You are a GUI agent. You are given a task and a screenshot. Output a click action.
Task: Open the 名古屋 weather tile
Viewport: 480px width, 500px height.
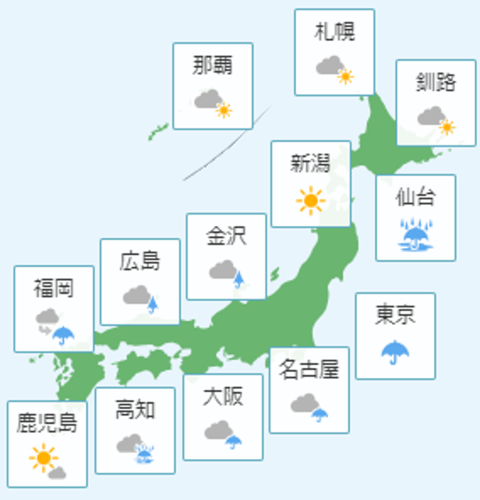[x=309, y=390]
